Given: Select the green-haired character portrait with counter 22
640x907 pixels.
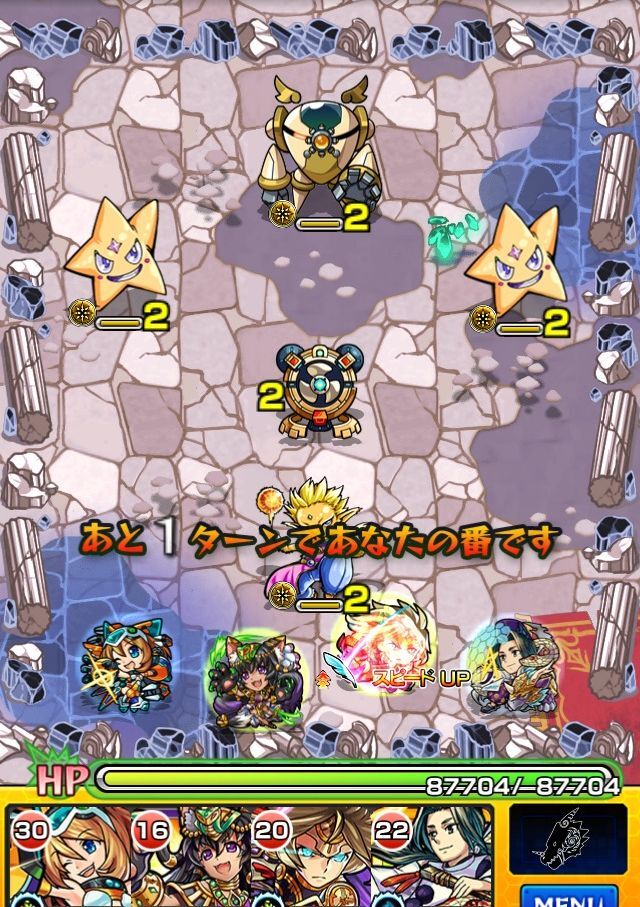Looking at the screenshot, I should 432,860.
